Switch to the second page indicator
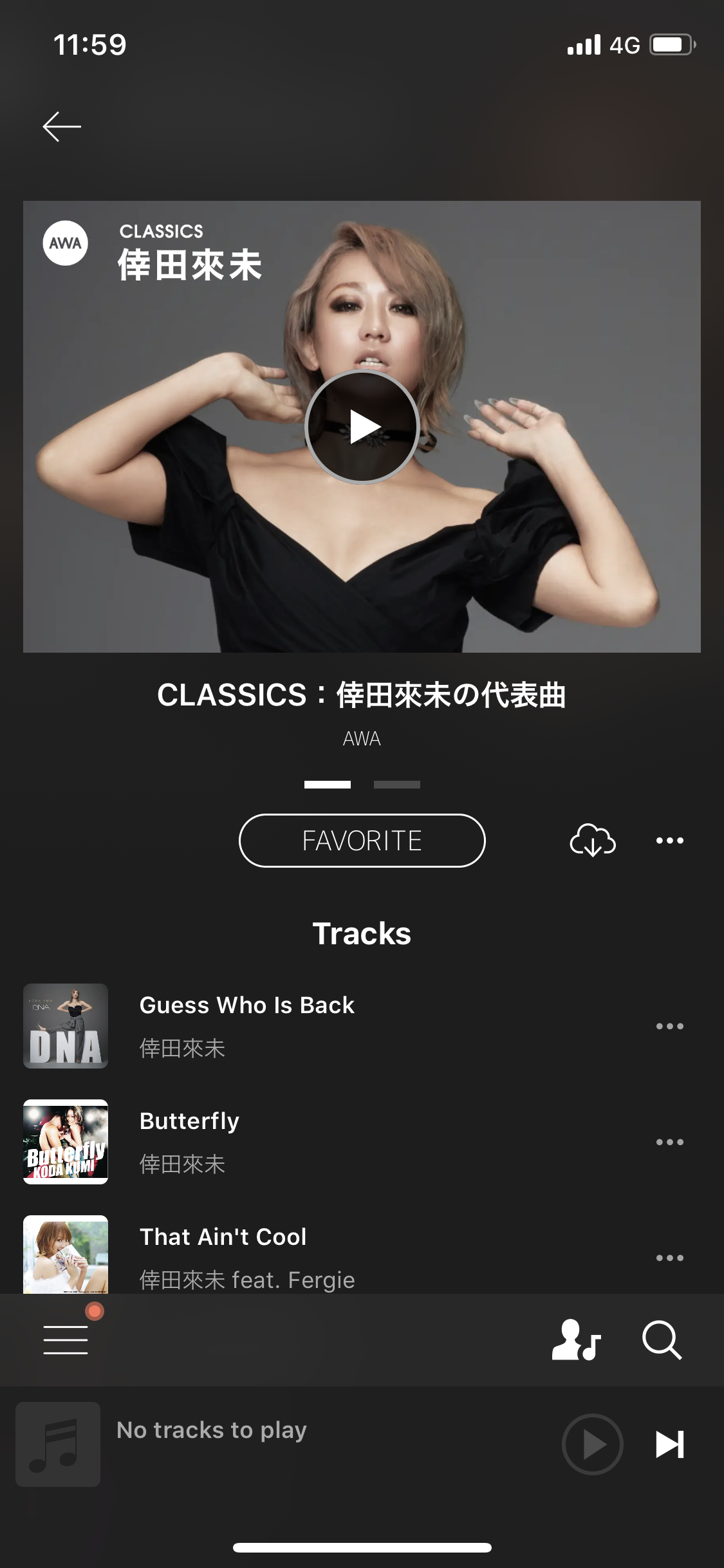Screen dimensions: 724x1568 397,785
